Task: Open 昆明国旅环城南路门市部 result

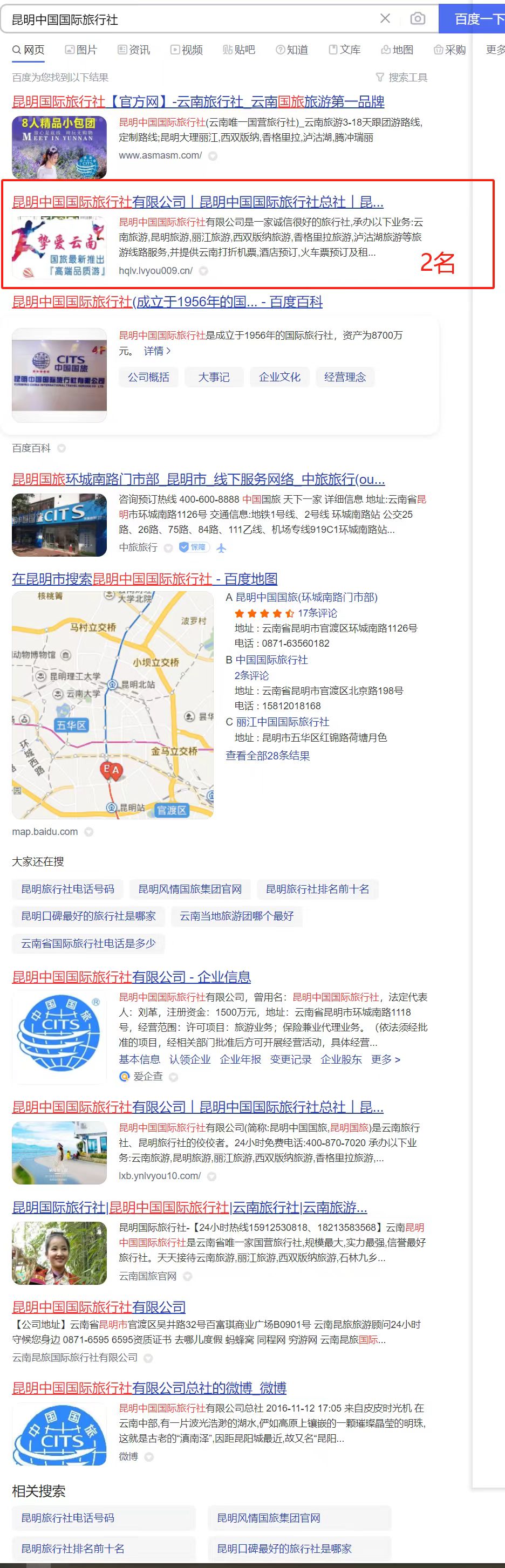Action: point(198,479)
